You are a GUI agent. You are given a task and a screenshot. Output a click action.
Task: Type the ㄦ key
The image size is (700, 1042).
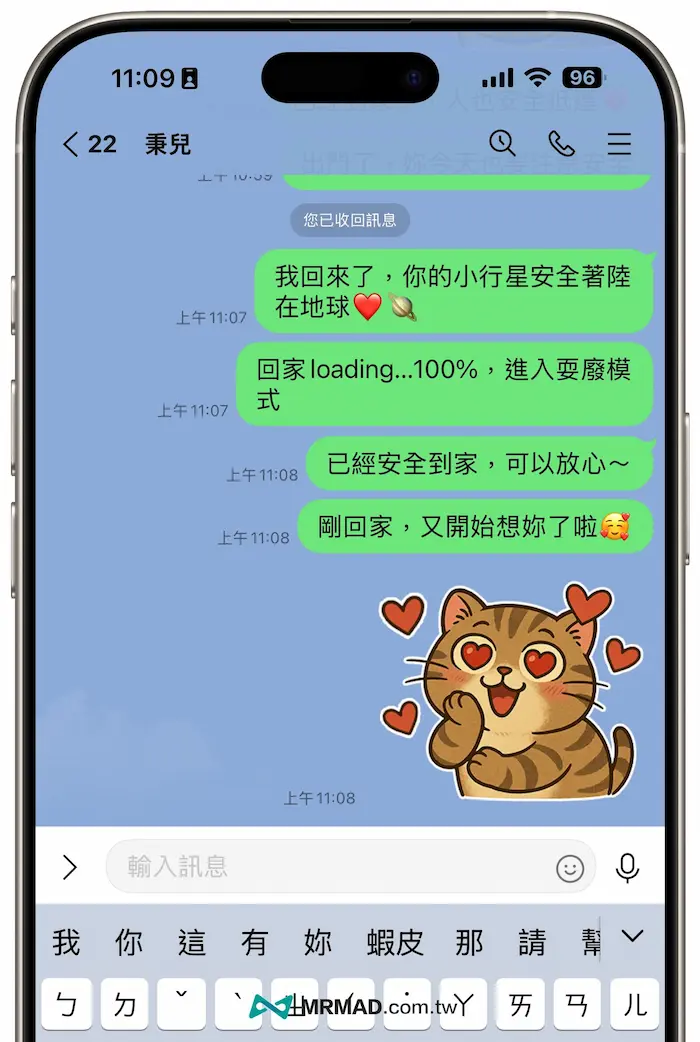click(635, 1006)
